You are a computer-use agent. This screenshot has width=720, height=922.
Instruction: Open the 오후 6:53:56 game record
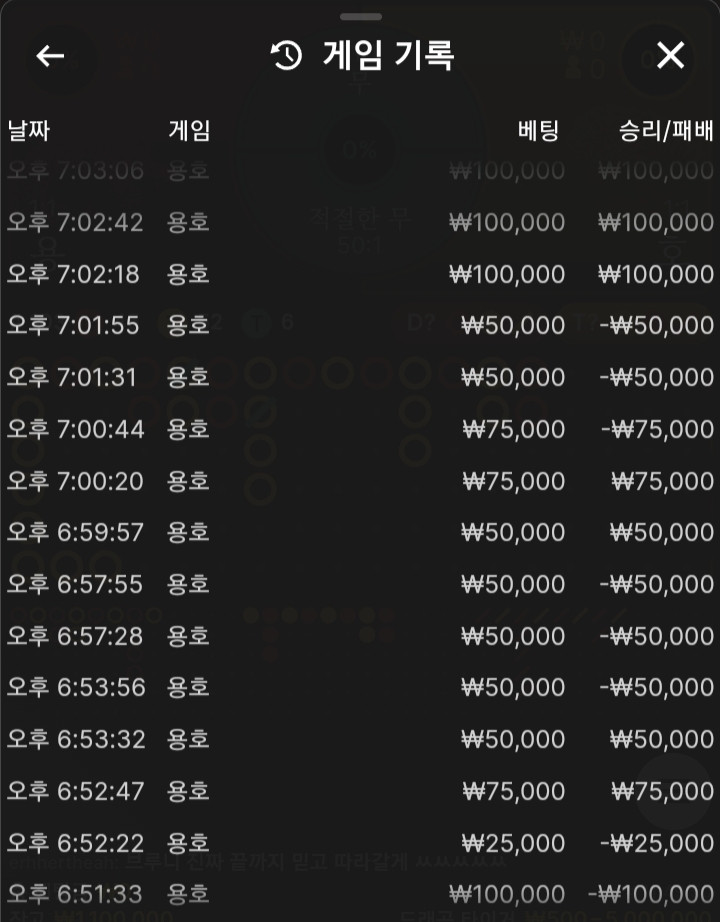360,687
